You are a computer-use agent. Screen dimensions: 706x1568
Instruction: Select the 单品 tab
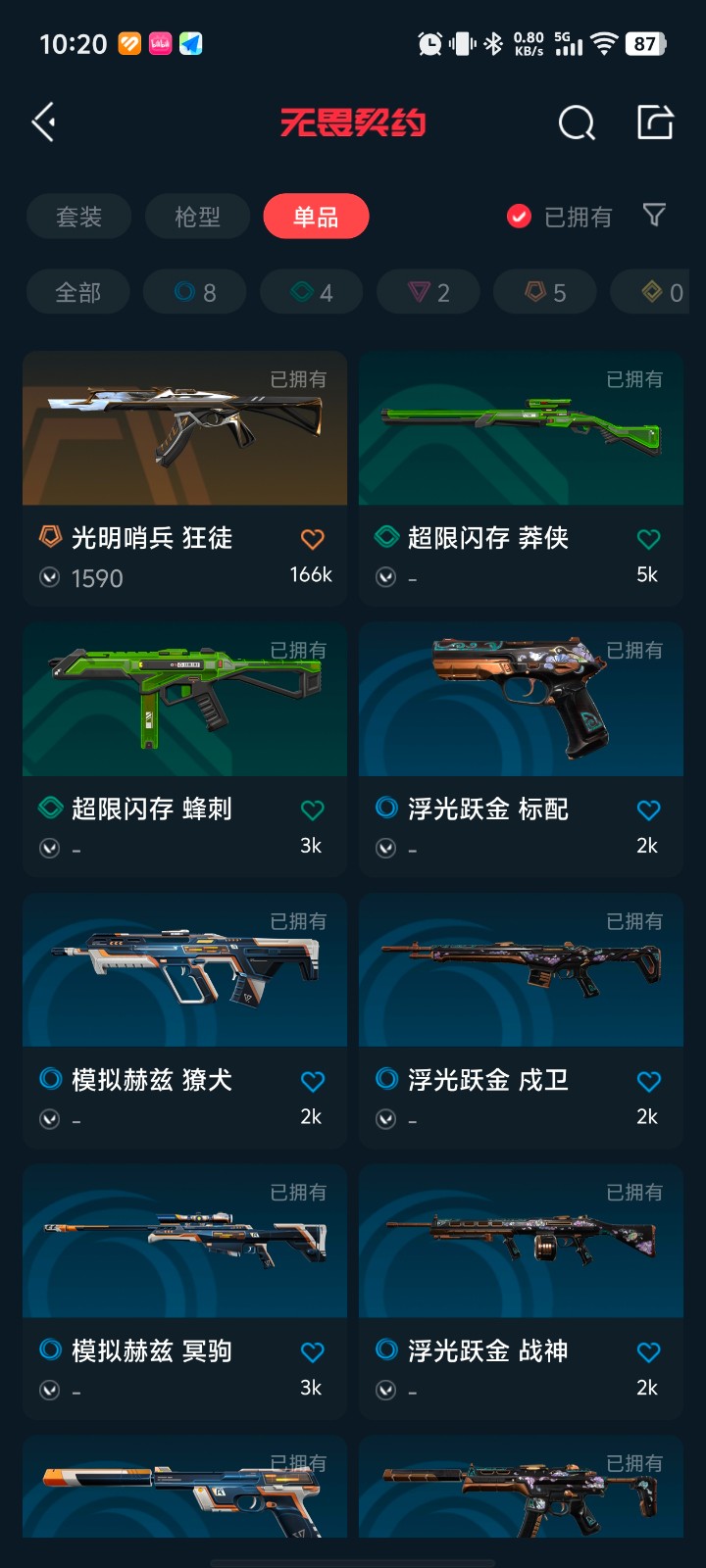316,217
